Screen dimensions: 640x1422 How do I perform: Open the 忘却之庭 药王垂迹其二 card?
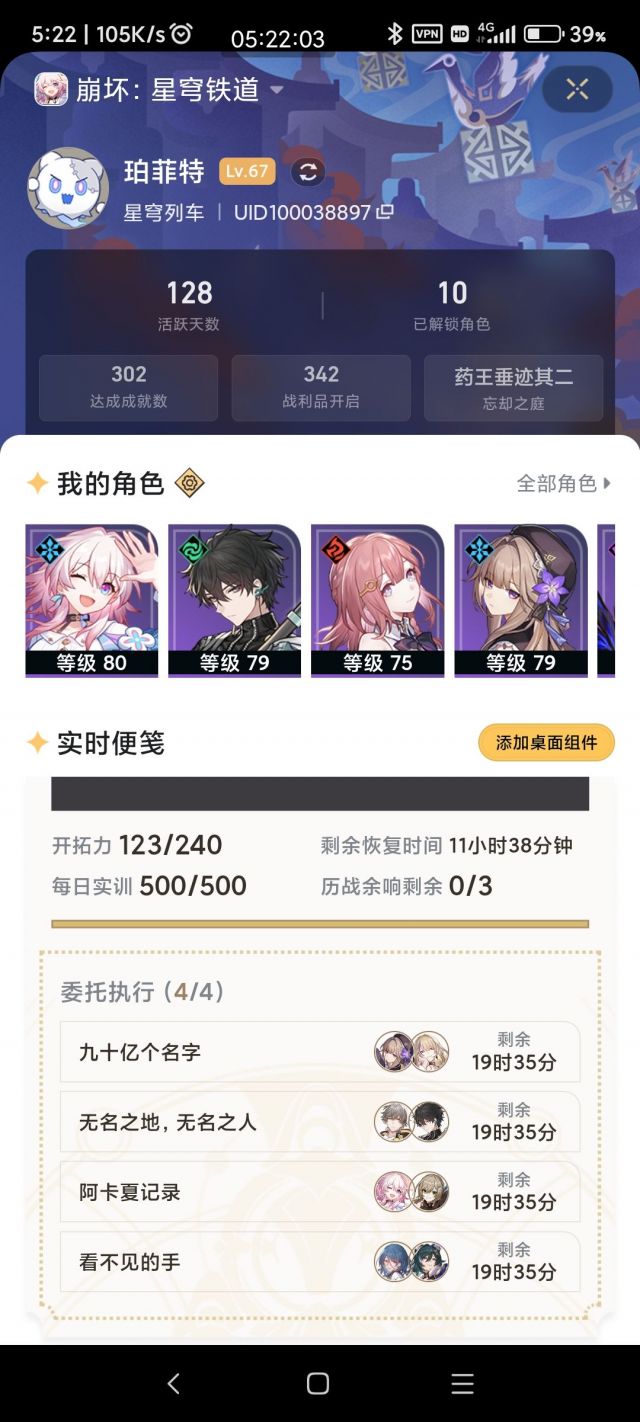pos(513,387)
